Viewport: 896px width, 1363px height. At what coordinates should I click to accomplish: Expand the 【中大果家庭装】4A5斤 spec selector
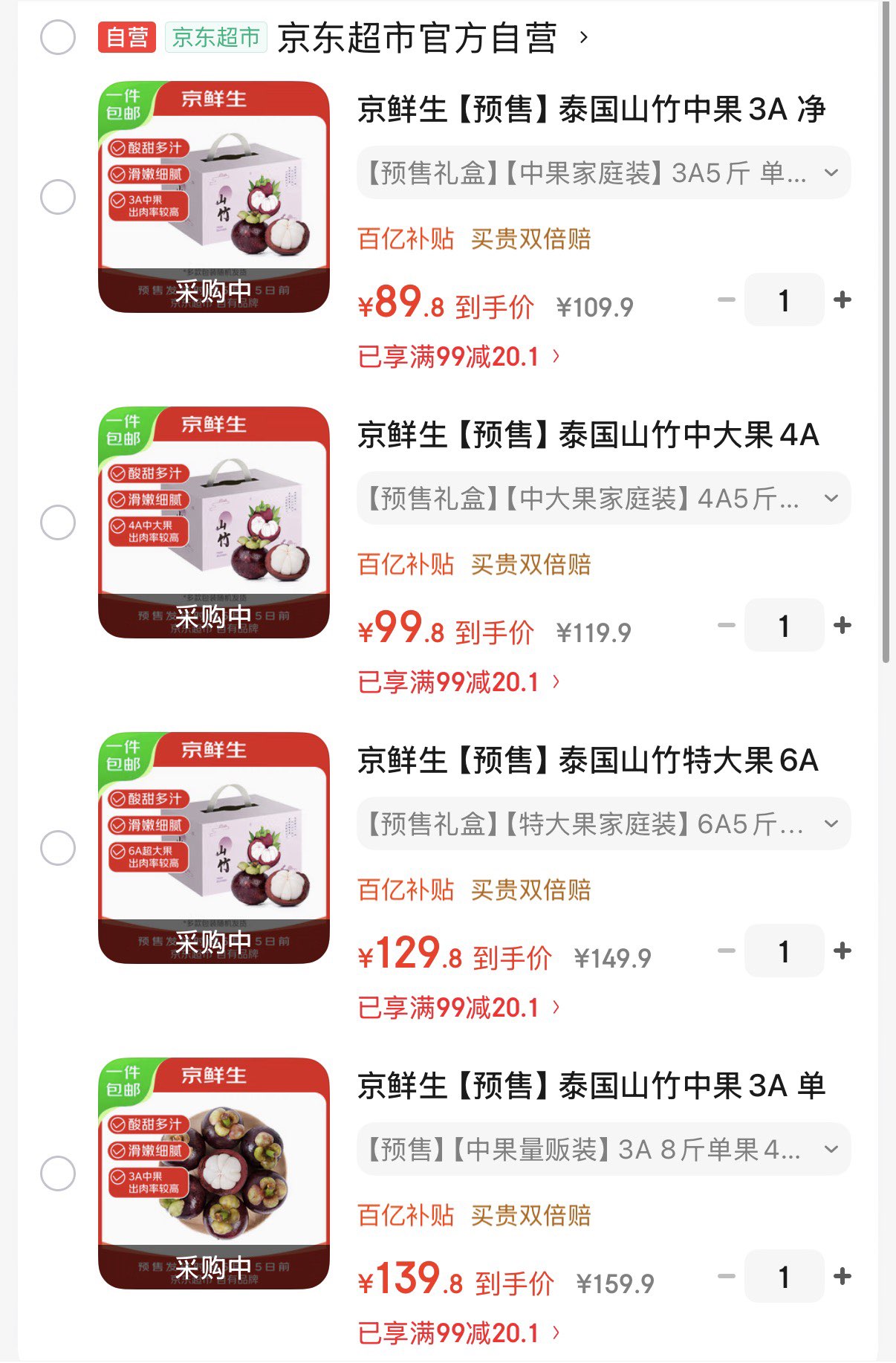click(603, 499)
